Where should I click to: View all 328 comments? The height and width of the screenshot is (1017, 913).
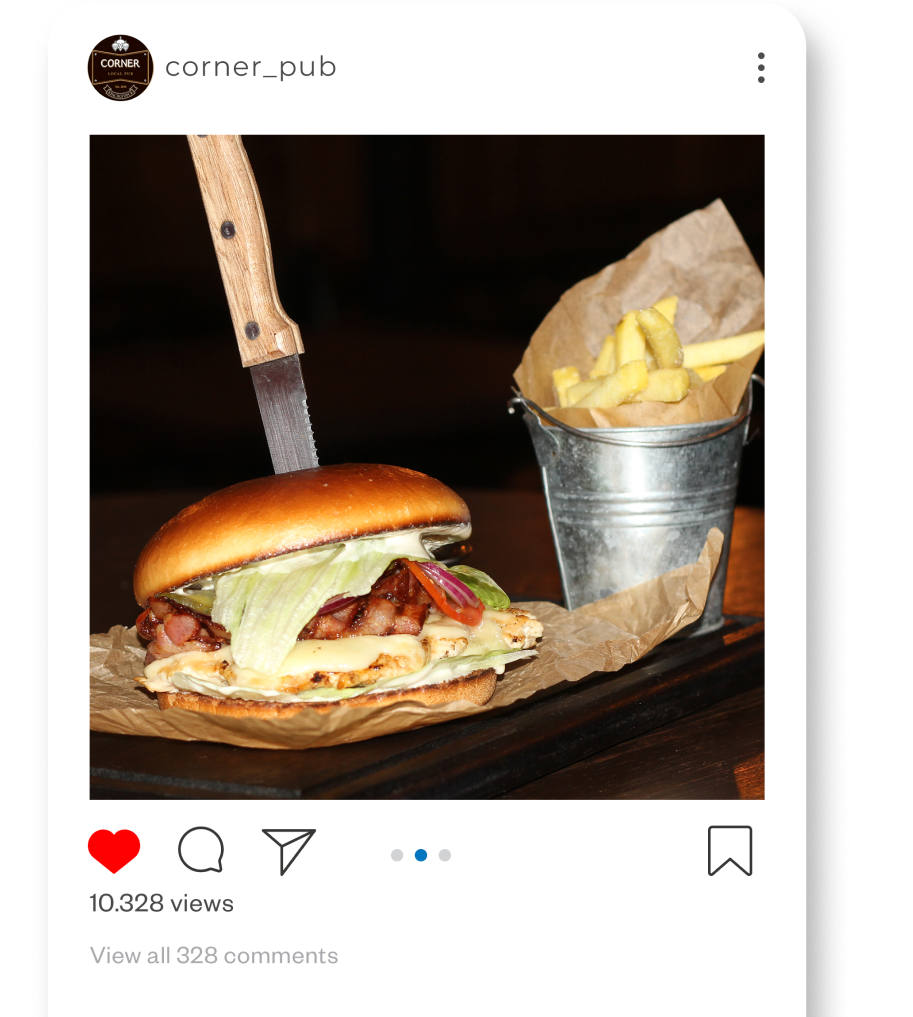[214, 956]
